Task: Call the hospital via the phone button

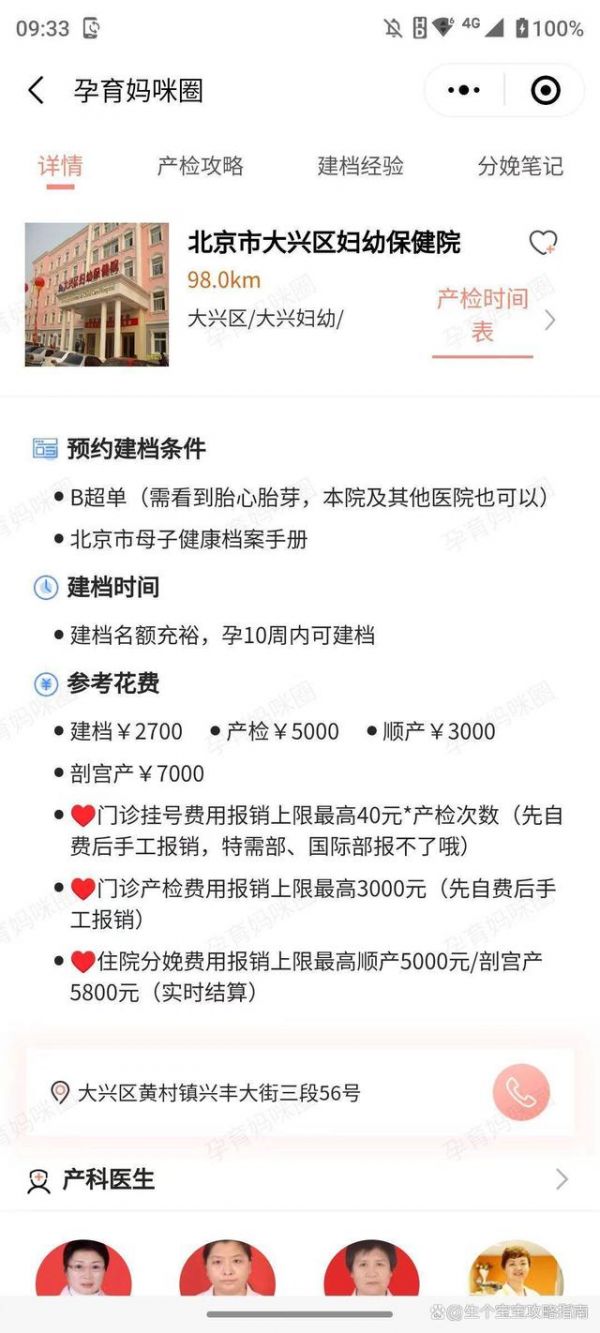Action: point(521,1092)
